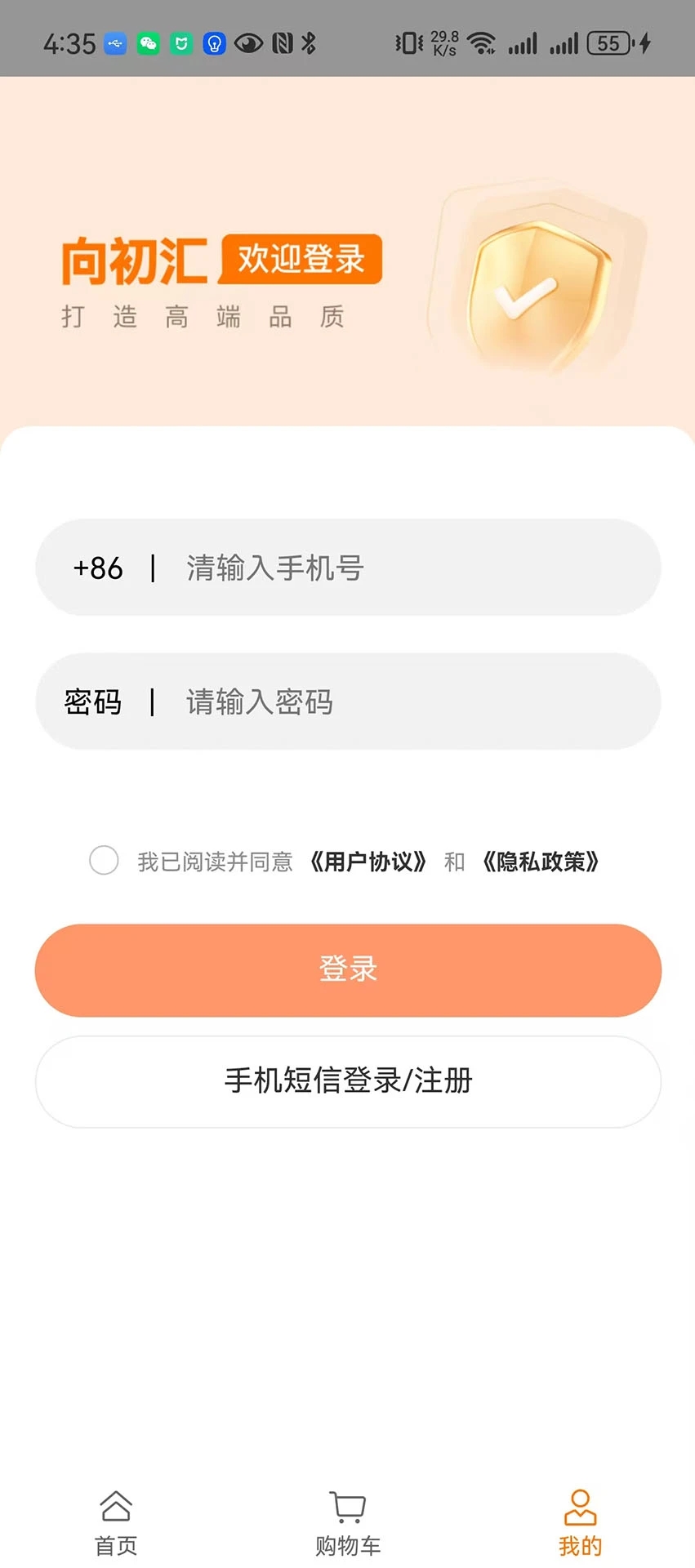This screenshot has height=1568, width=695.
Task: Tap the NFC icon in the status bar
Action: [x=280, y=42]
